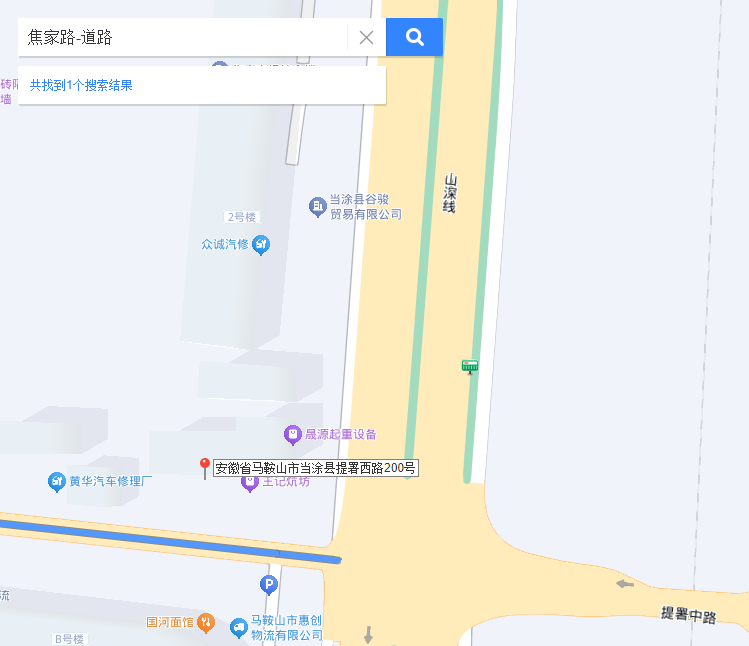
Task: Clear the search text with the X
Action: point(366,38)
